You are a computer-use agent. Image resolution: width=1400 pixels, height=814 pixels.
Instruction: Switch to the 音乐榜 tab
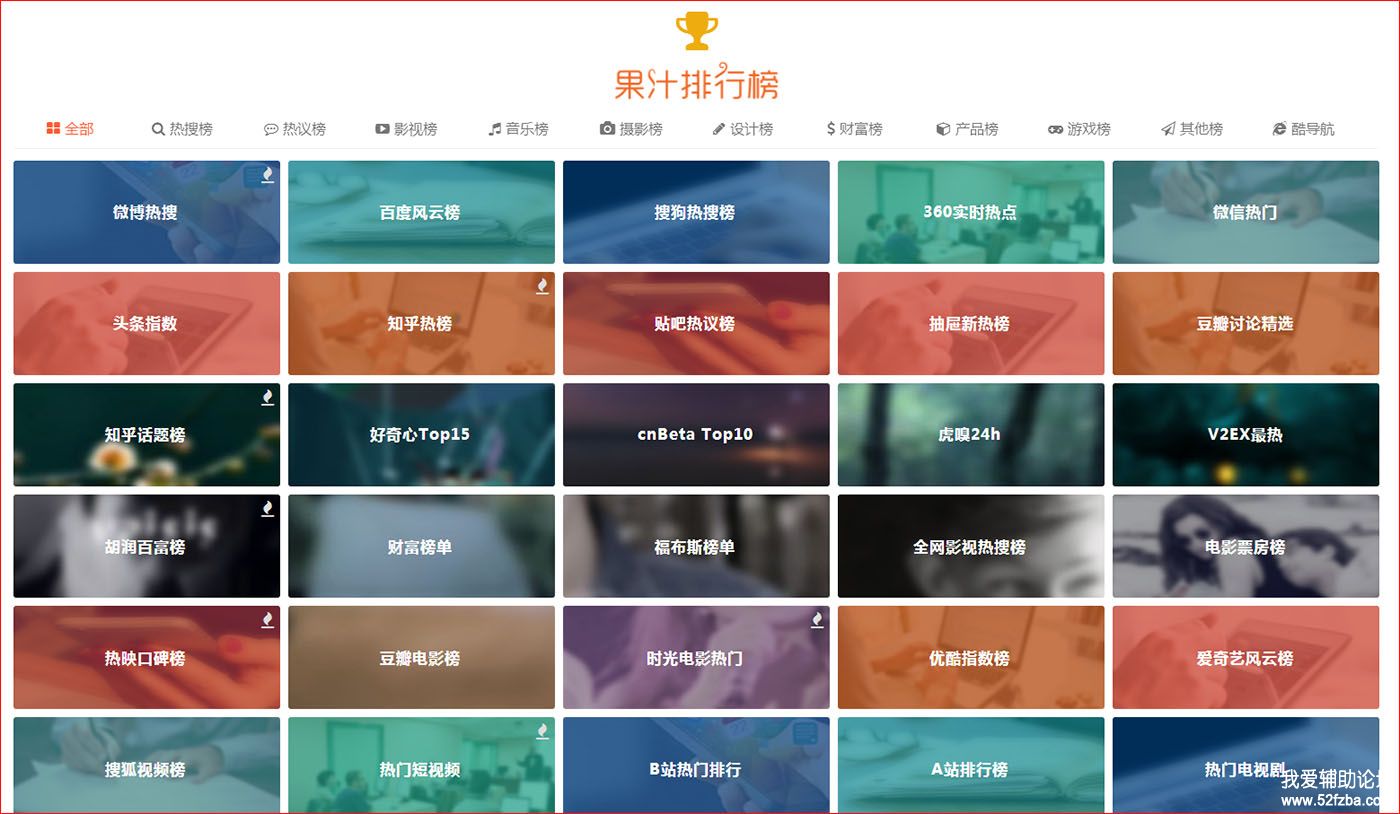tap(518, 129)
